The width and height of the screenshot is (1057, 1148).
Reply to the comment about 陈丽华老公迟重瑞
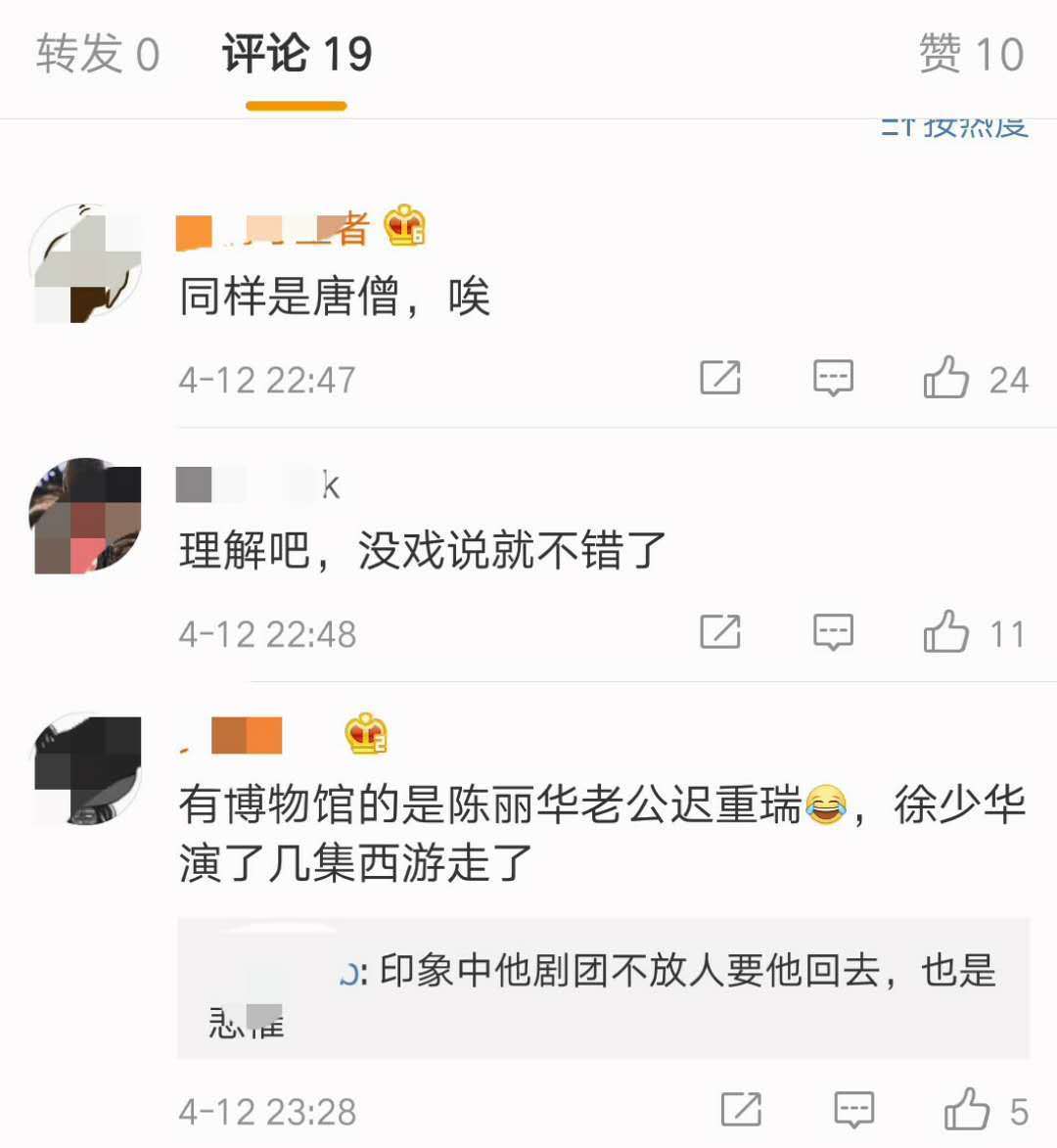(x=853, y=1110)
